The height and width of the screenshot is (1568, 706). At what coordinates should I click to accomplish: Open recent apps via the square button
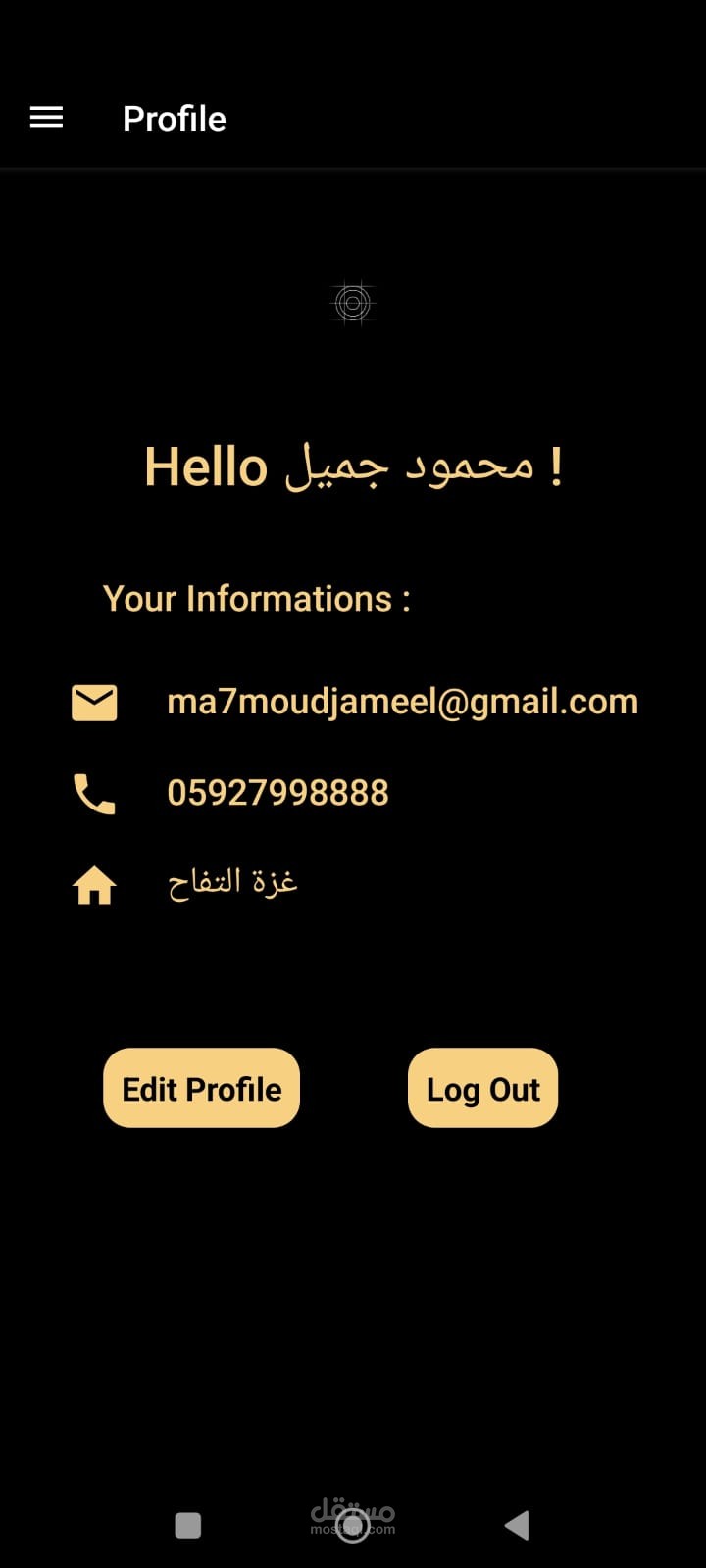[187, 1525]
